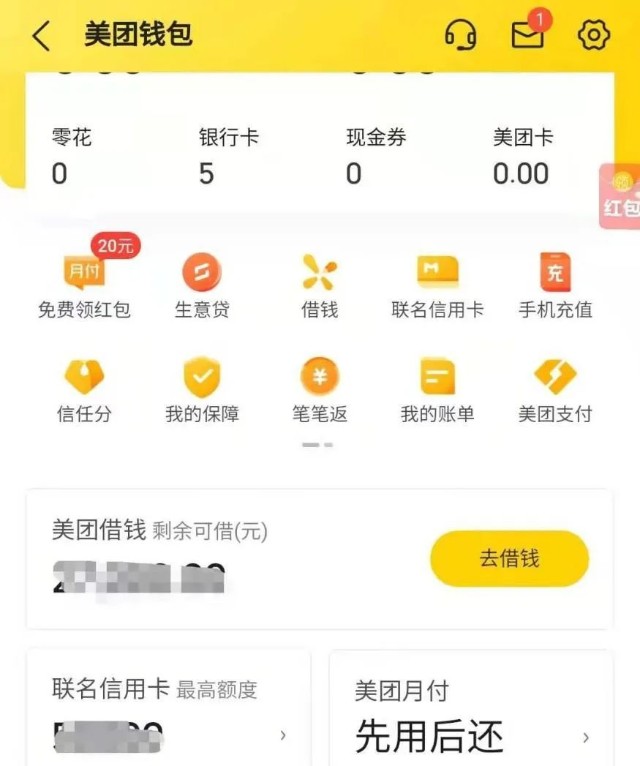Screen dimensions: 640x766
Task: Tap the floating 红包 badge
Action: pos(620,197)
